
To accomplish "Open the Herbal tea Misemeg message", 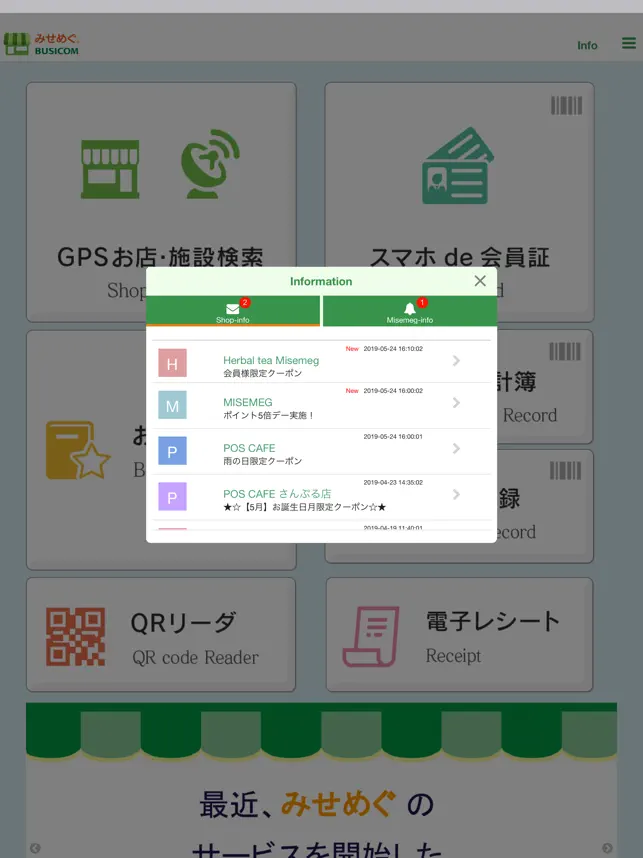I will point(320,361).
